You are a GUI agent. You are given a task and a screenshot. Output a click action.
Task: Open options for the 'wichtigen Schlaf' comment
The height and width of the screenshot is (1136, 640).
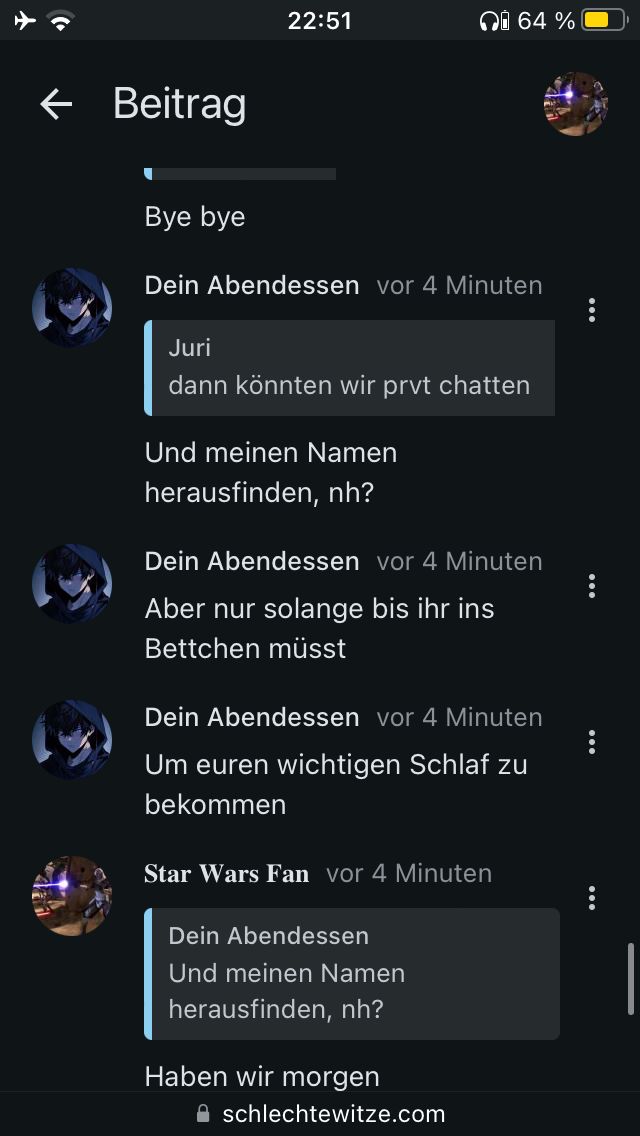[592, 742]
